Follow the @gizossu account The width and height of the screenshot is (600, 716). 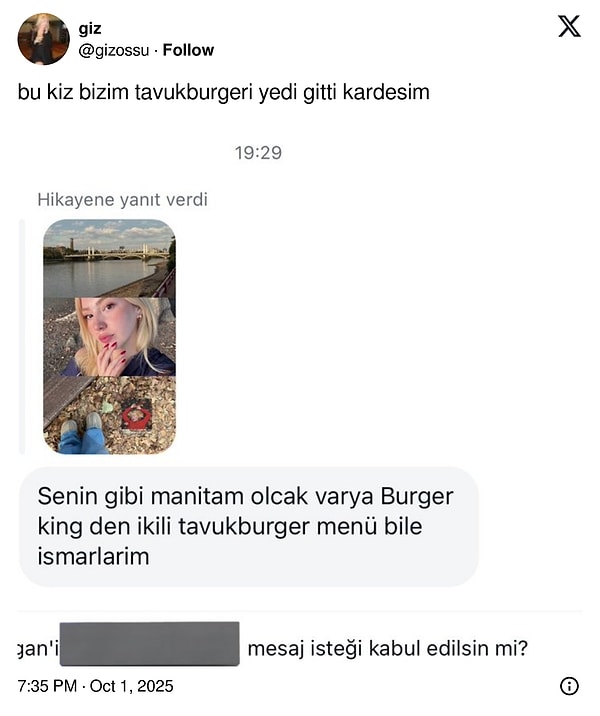click(188, 50)
